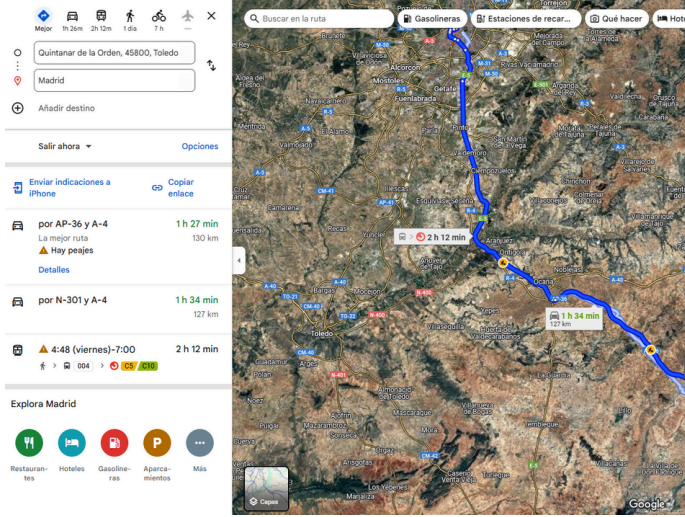
Task: Close the directions panel
Action: point(211,16)
